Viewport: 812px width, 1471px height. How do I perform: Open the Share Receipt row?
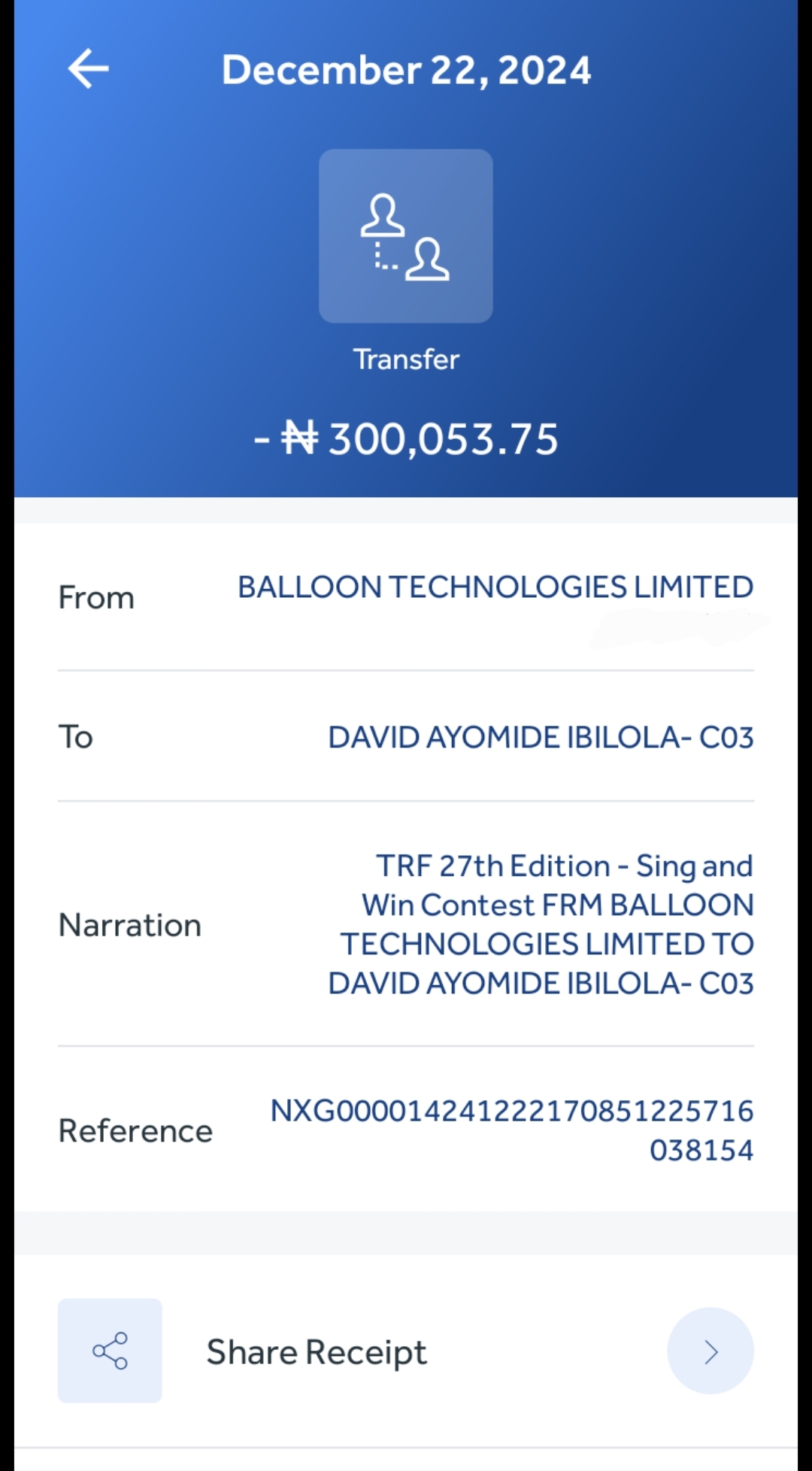(406, 1351)
